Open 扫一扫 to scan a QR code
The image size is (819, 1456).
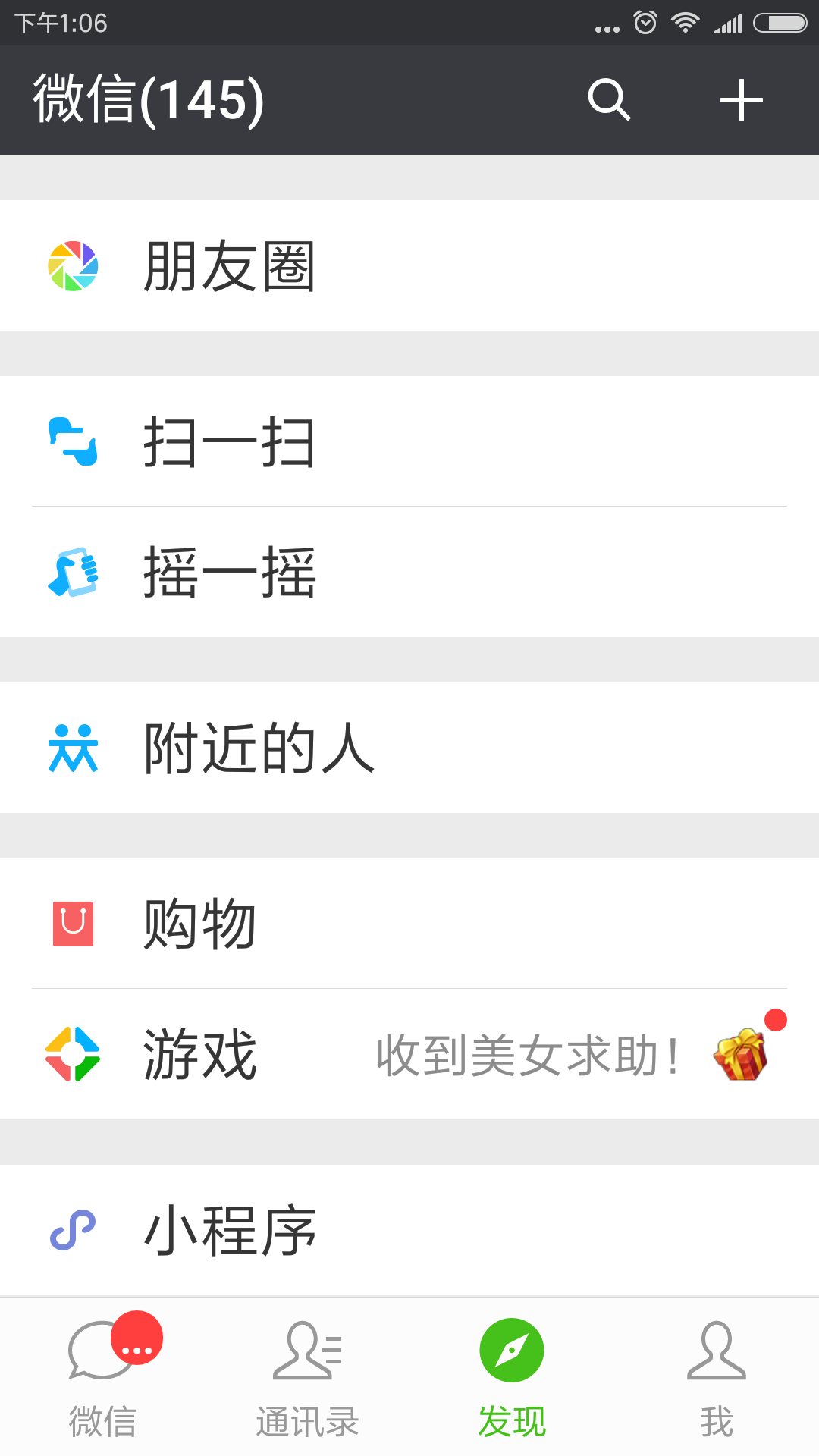click(x=409, y=441)
